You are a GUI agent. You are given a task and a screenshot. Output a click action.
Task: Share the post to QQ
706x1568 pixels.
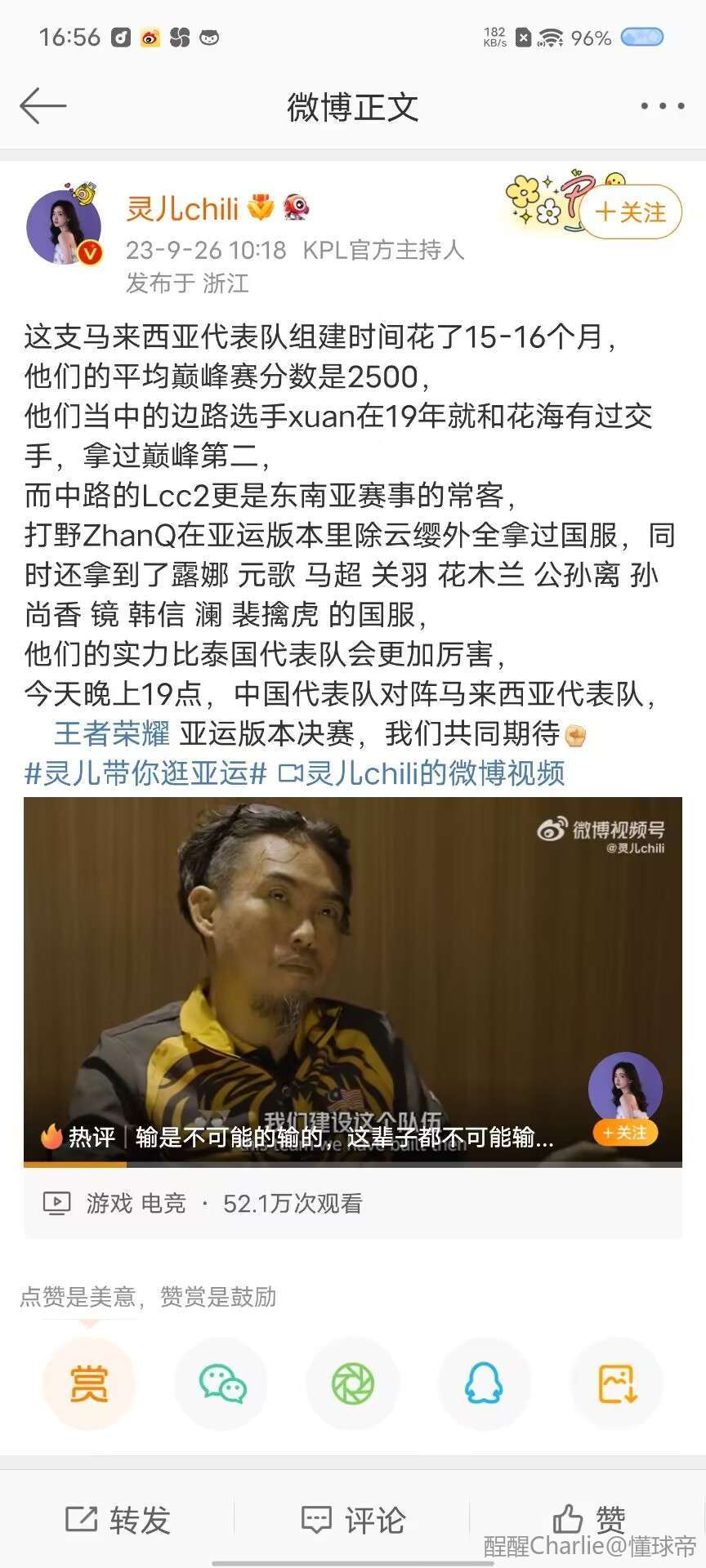[x=484, y=1383]
